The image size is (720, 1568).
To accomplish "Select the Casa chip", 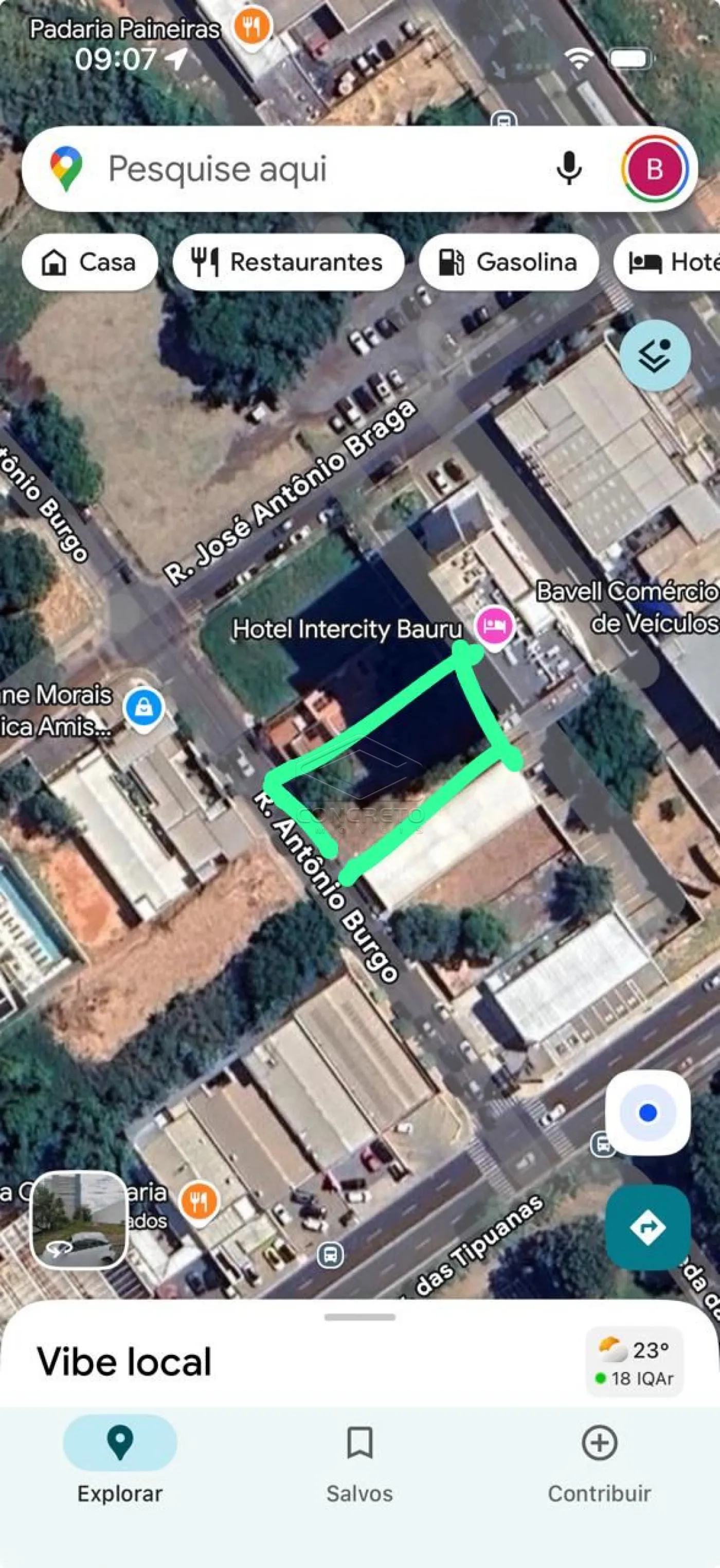I will click(89, 262).
